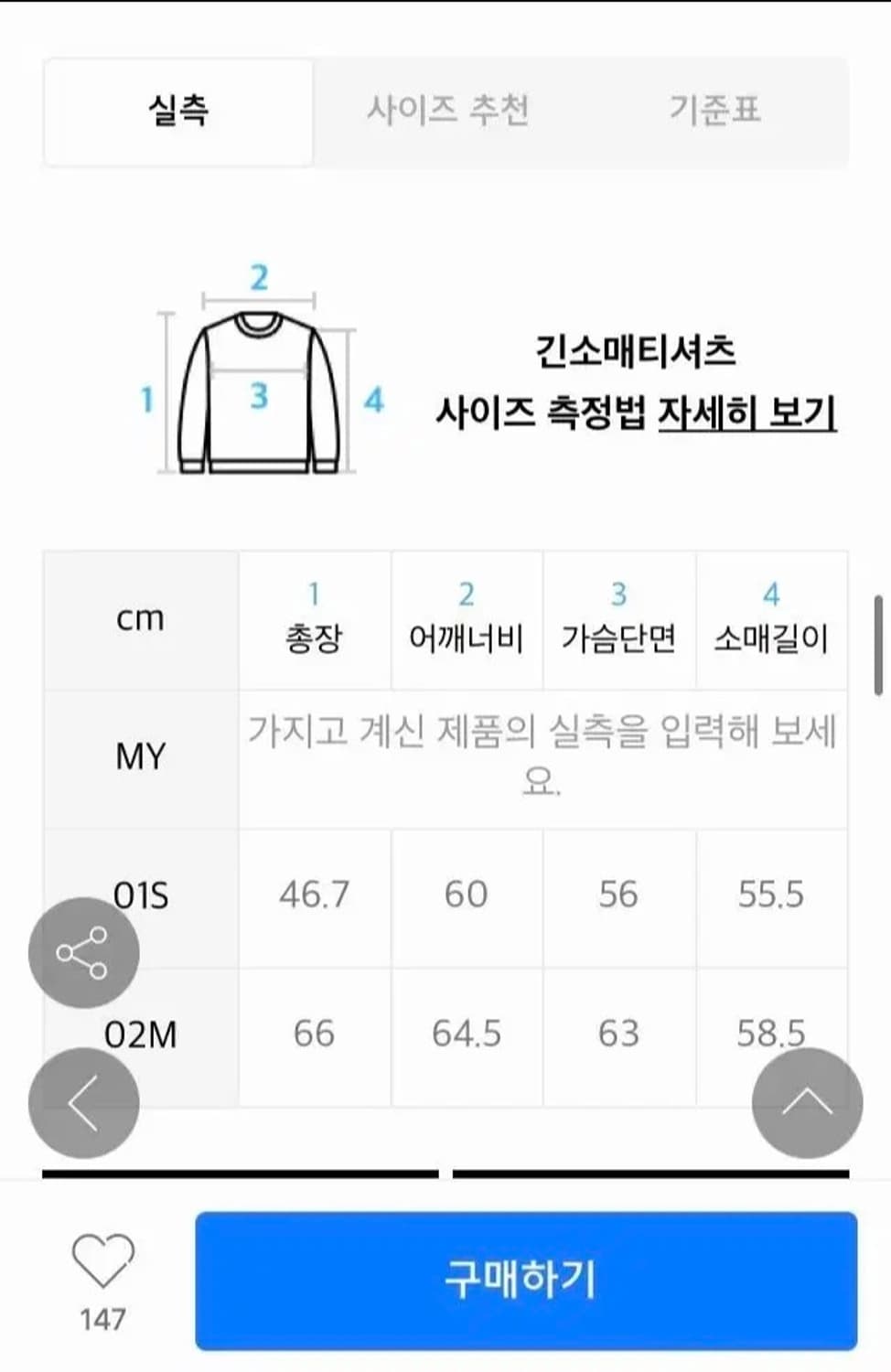Switch to the 실측 tab
The height and width of the screenshot is (1372, 891).
[x=177, y=108]
